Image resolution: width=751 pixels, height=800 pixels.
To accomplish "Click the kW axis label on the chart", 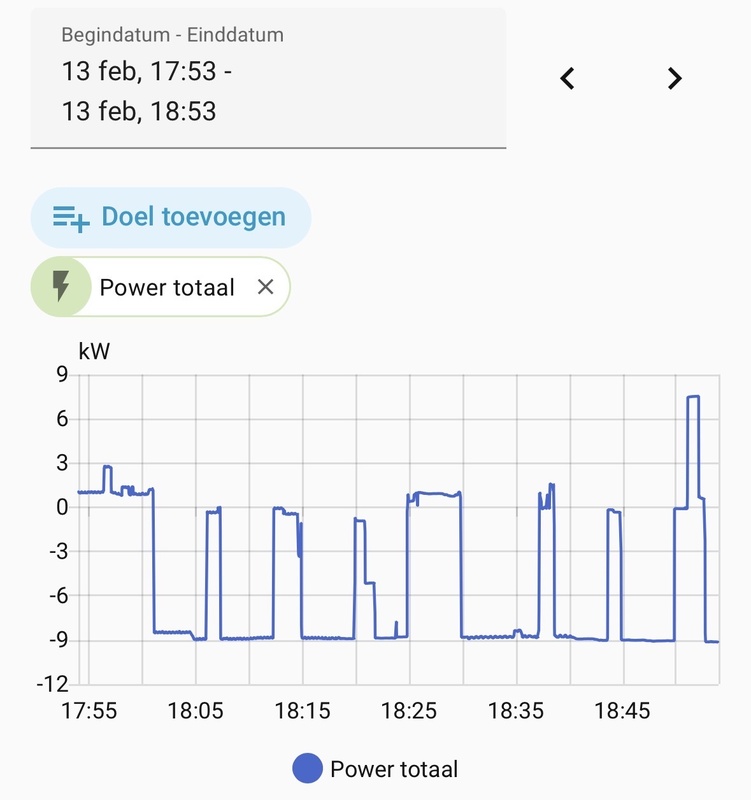I will point(95,352).
